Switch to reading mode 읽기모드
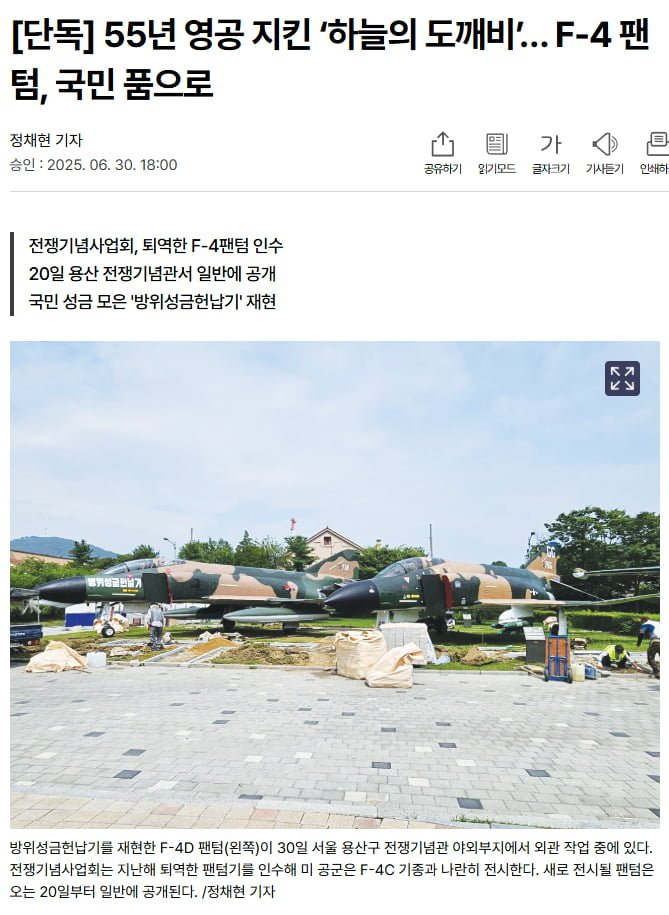The image size is (669, 915). tap(496, 153)
